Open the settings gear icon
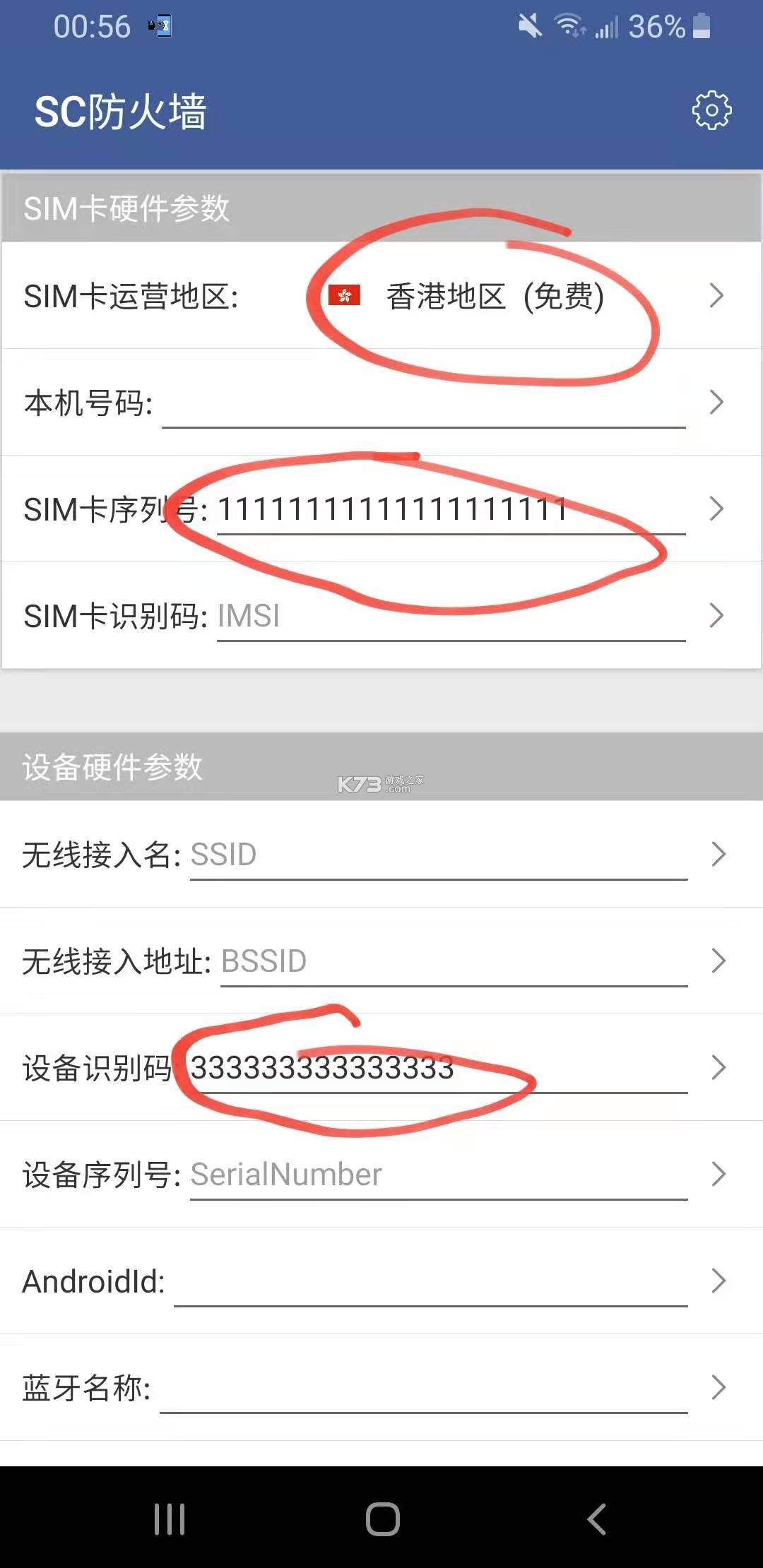 [x=713, y=111]
